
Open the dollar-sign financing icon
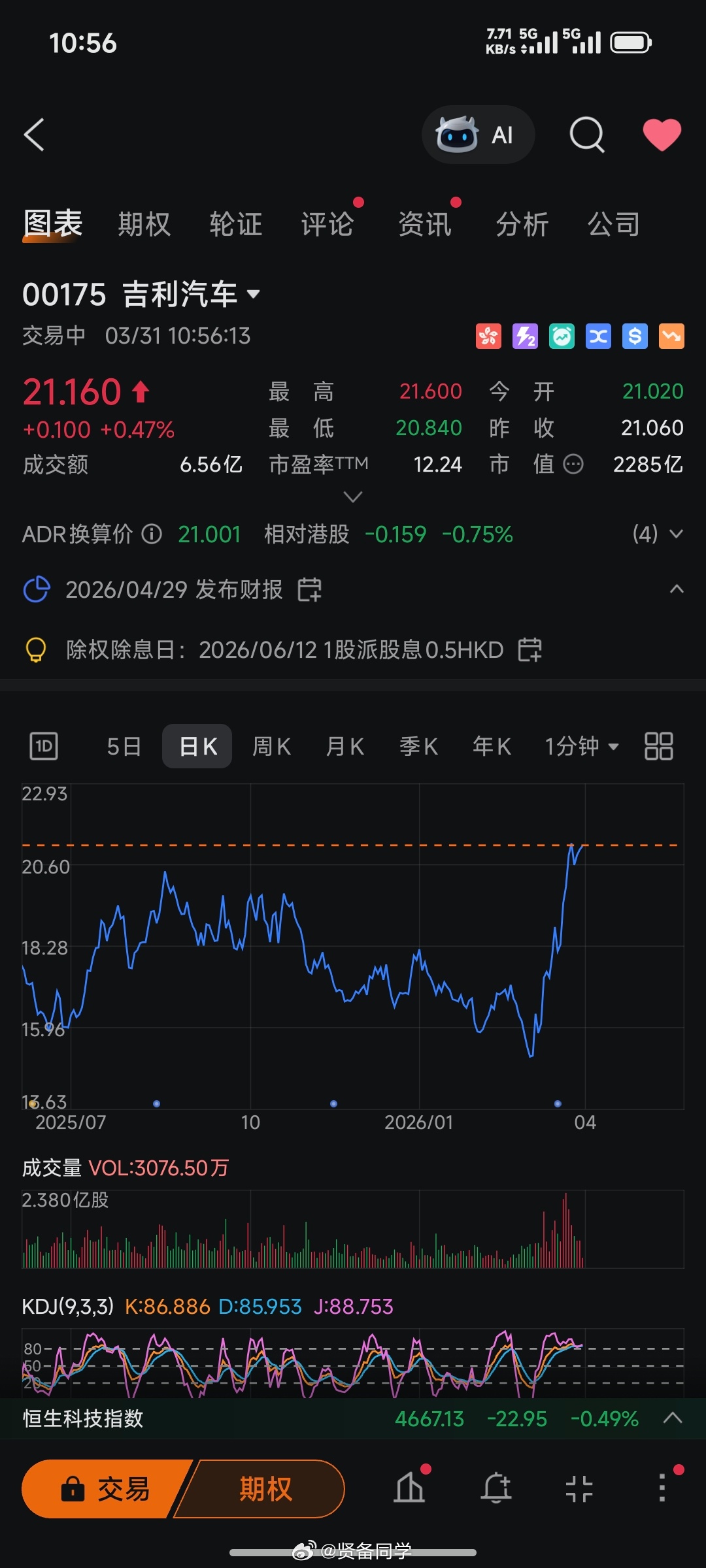pos(634,336)
